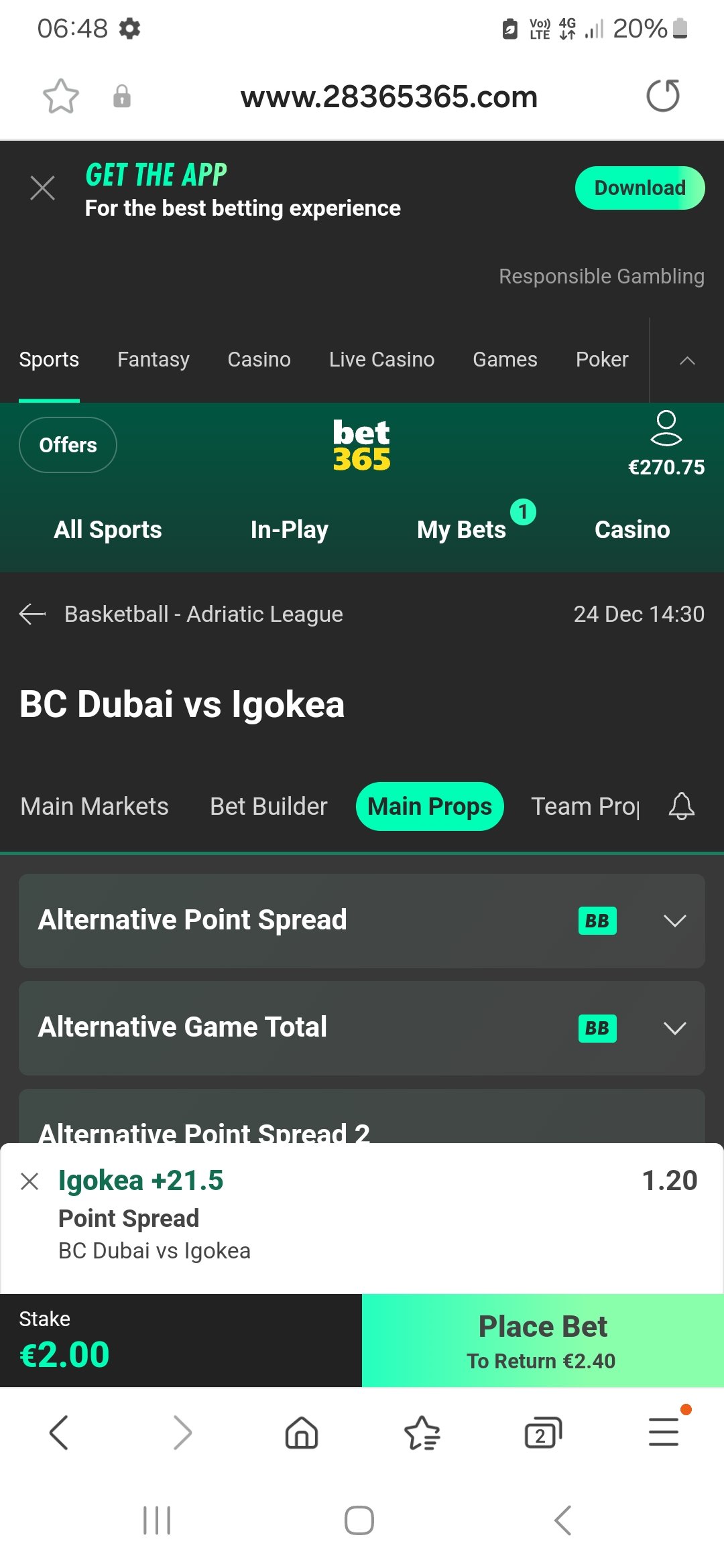Download the bet365 app
Screen dimensions: 724x1568
[640, 188]
